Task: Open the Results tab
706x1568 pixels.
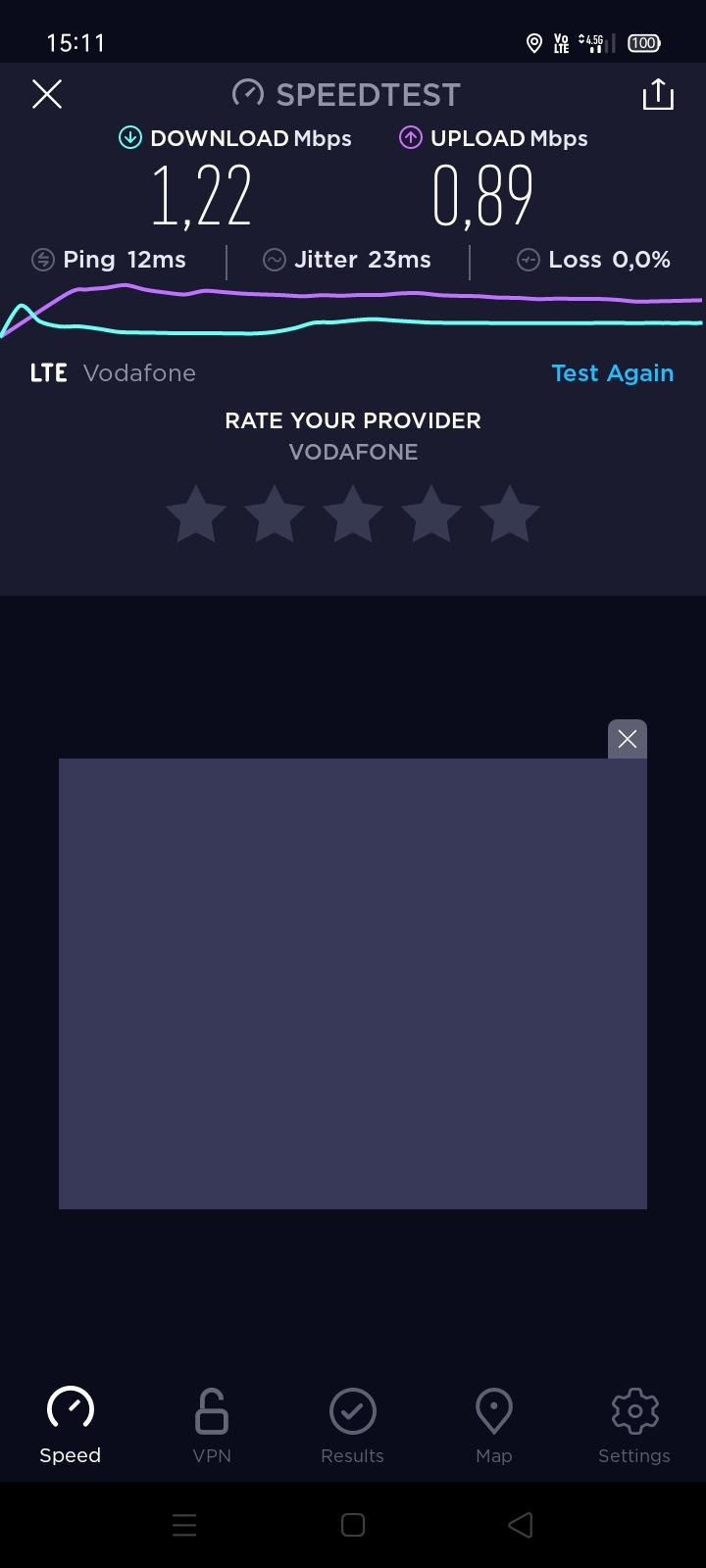Action: coord(353,1426)
